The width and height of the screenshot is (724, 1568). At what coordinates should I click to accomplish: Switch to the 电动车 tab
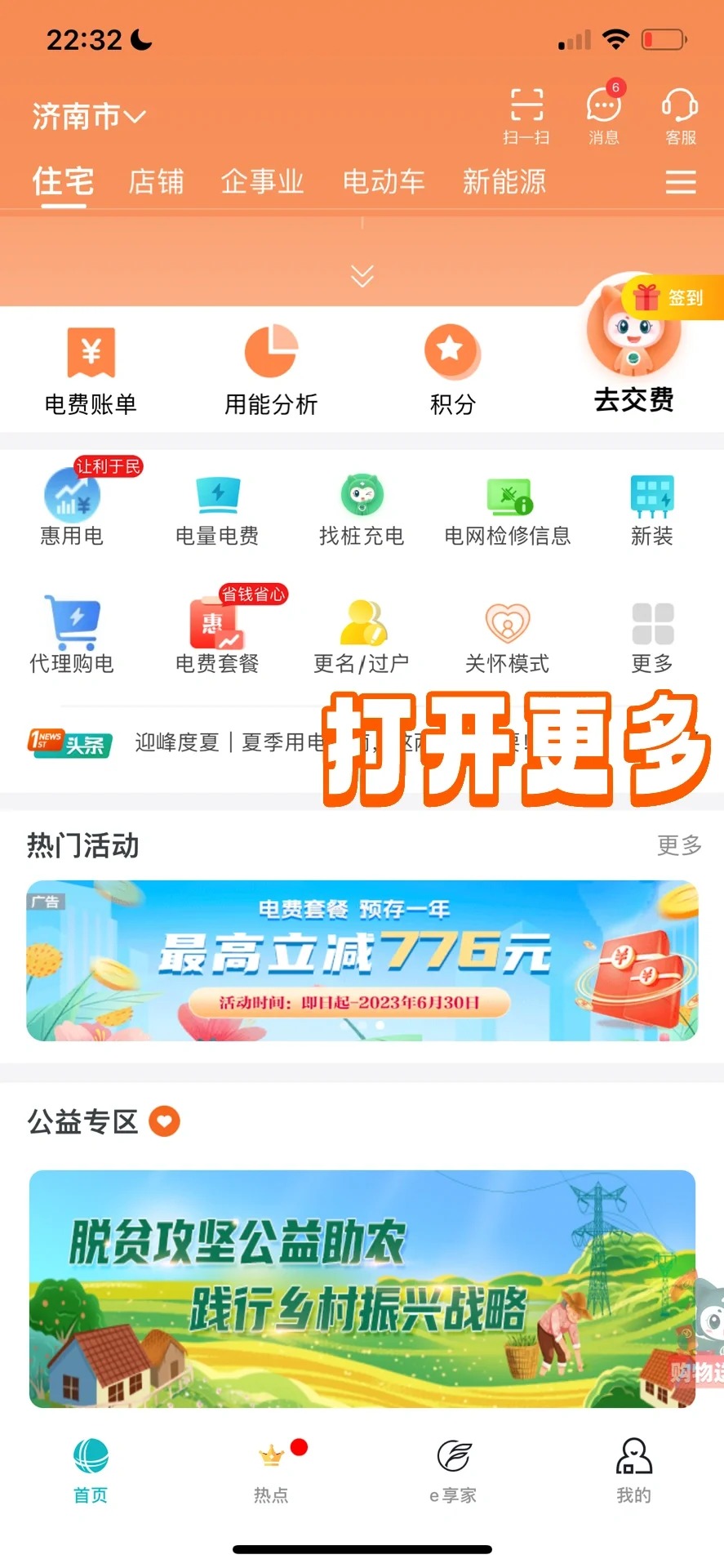(383, 181)
